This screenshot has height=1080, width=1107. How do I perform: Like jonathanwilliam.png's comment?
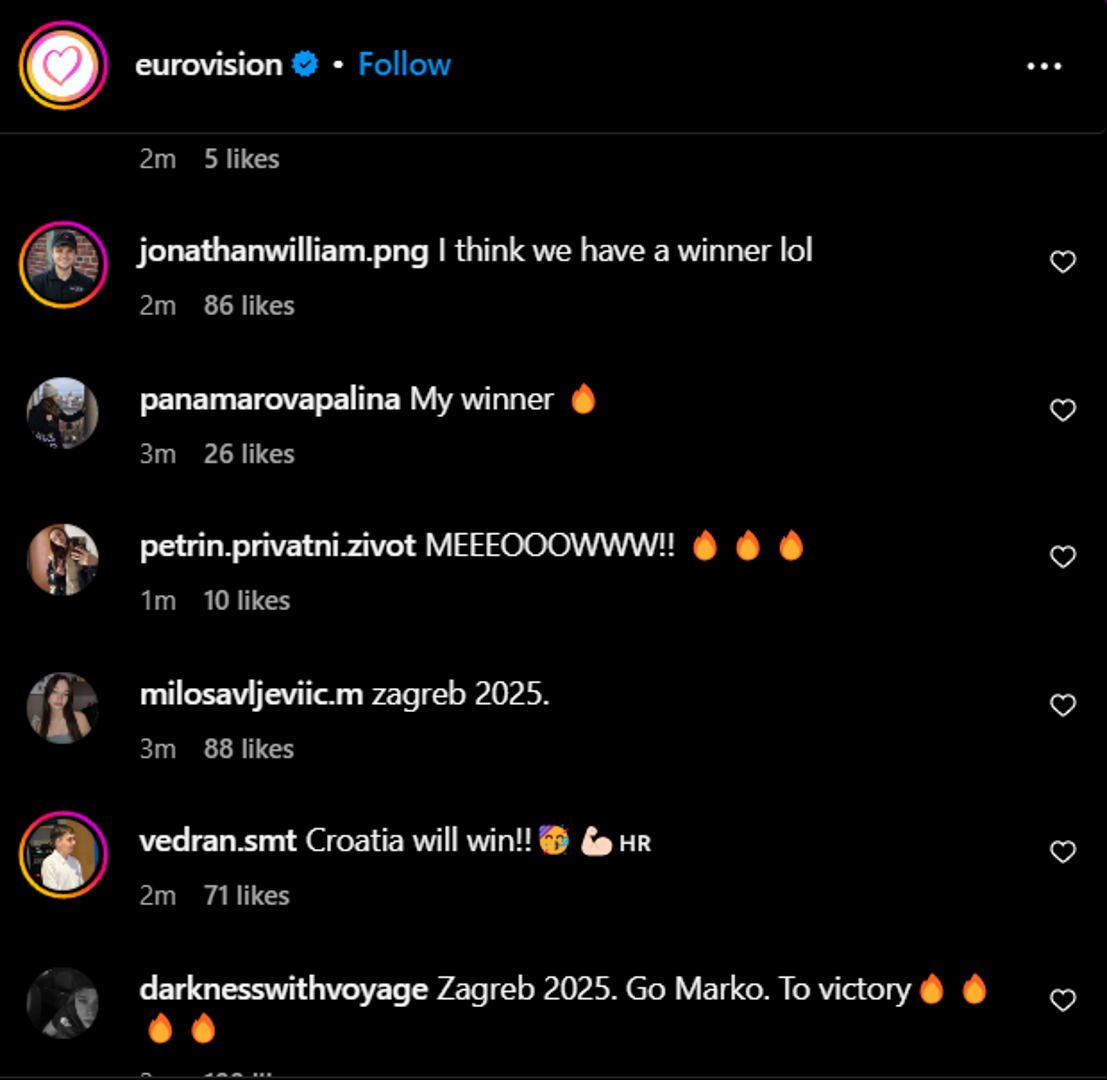click(1062, 262)
